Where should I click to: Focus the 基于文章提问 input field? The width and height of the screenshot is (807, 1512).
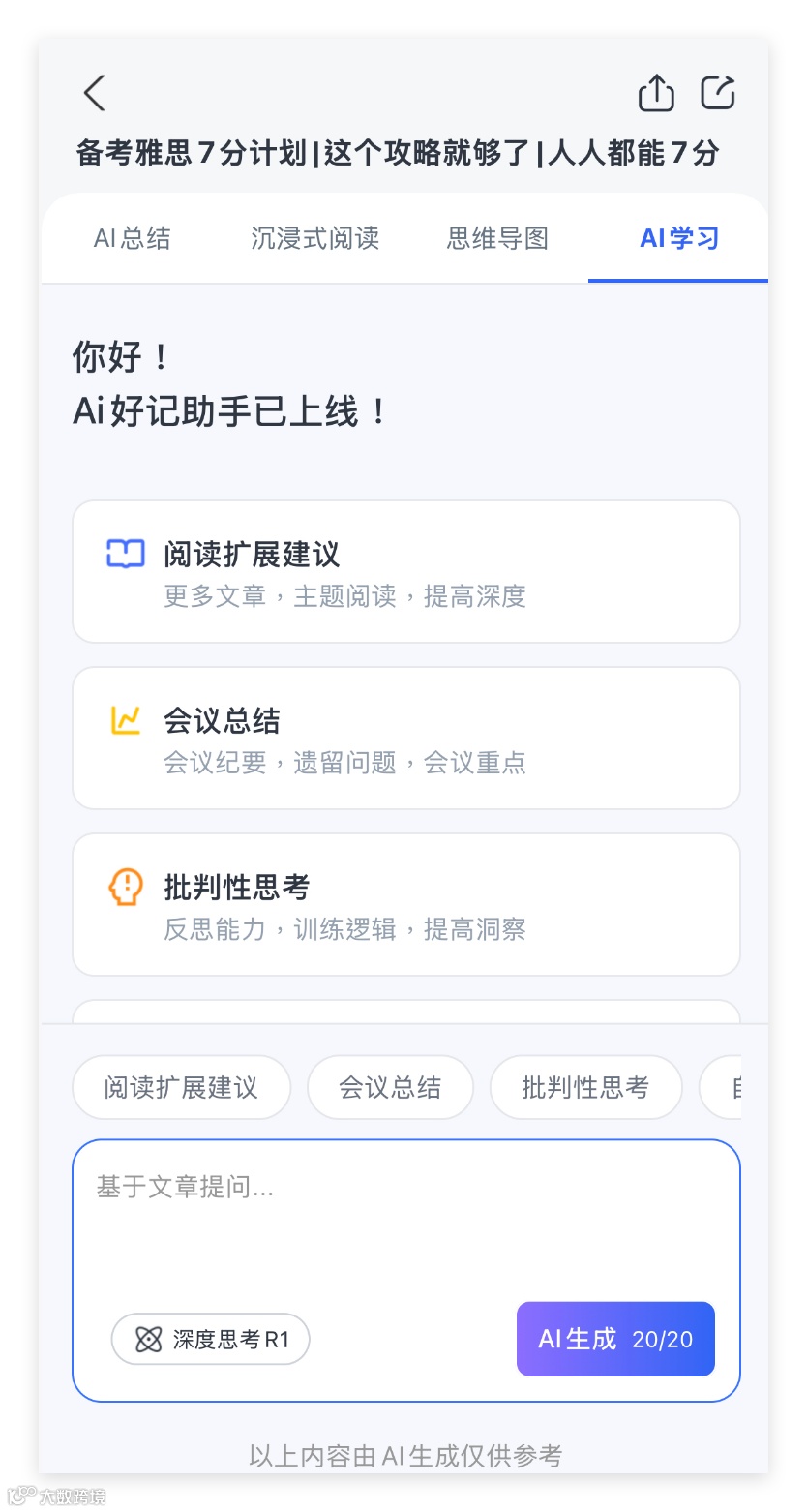click(406, 1220)
